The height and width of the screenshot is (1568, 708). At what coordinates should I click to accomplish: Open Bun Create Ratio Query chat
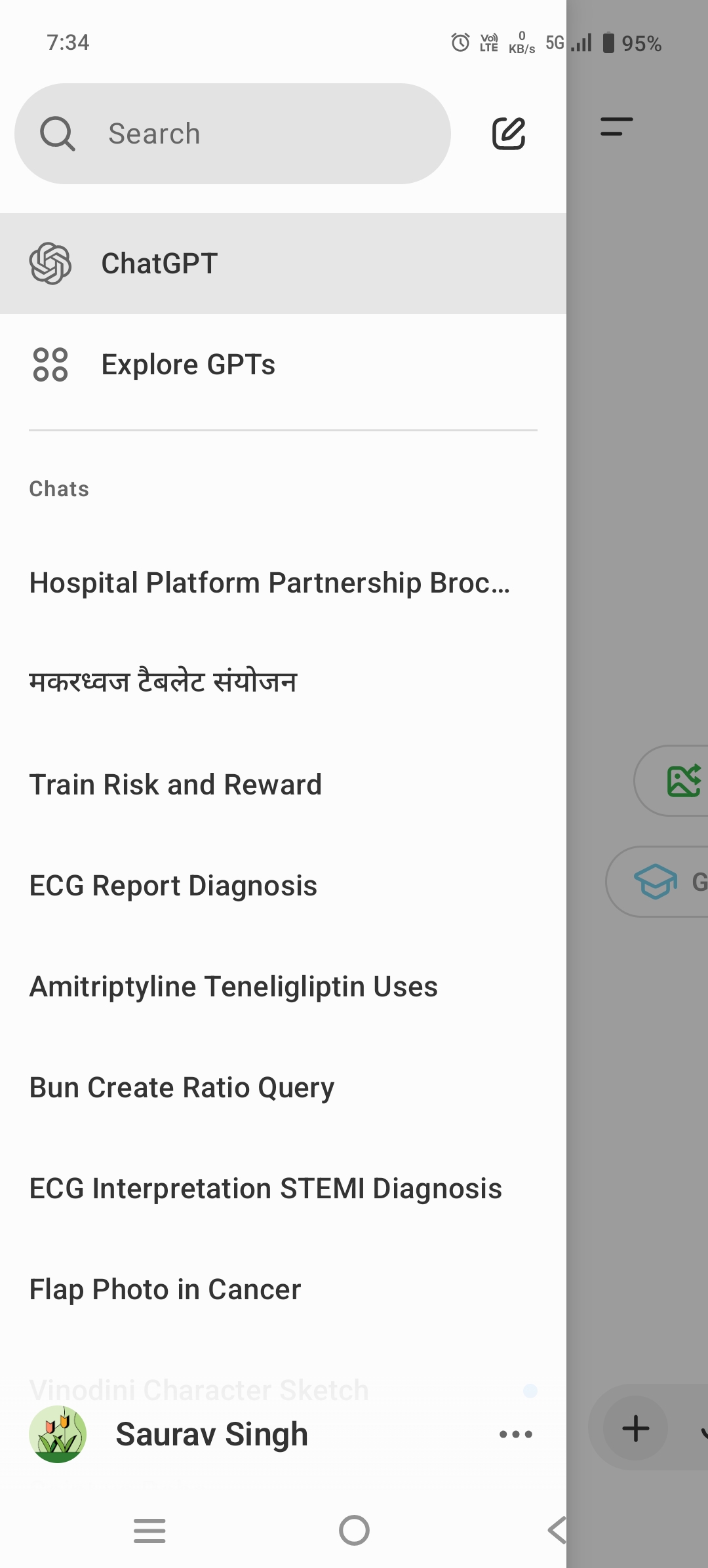coord(182,1088)
